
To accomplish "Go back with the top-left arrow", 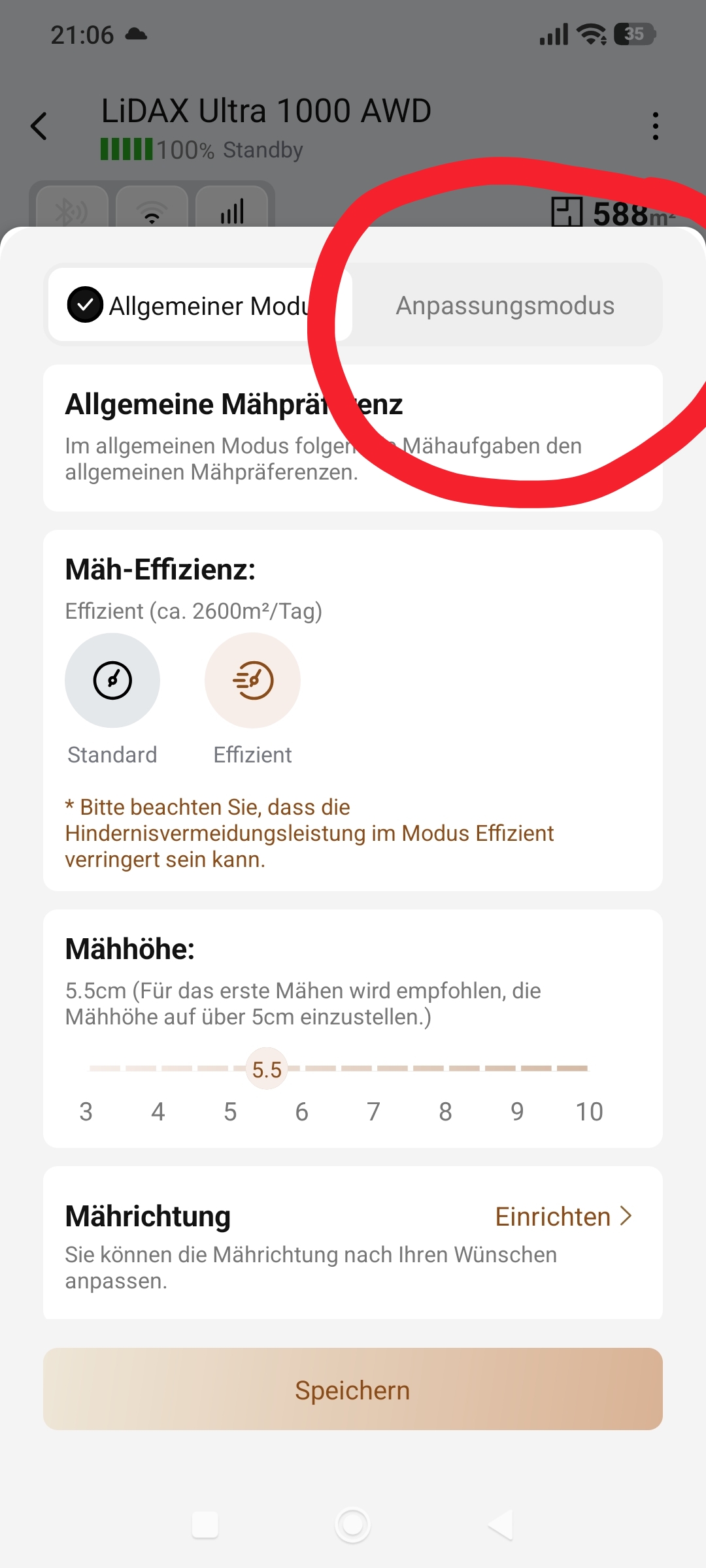I will click(x=39, y=126).
